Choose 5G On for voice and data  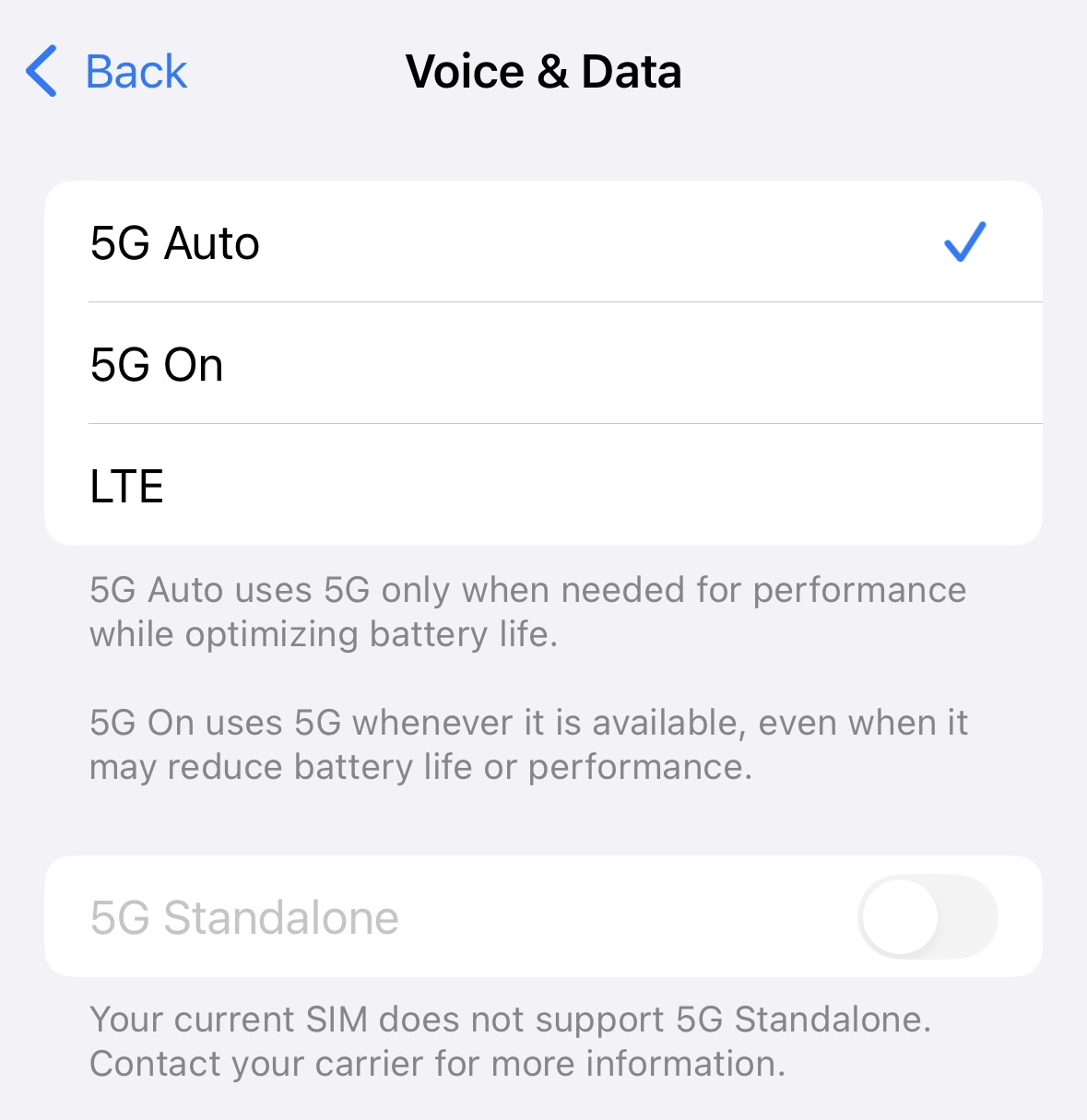543,364
